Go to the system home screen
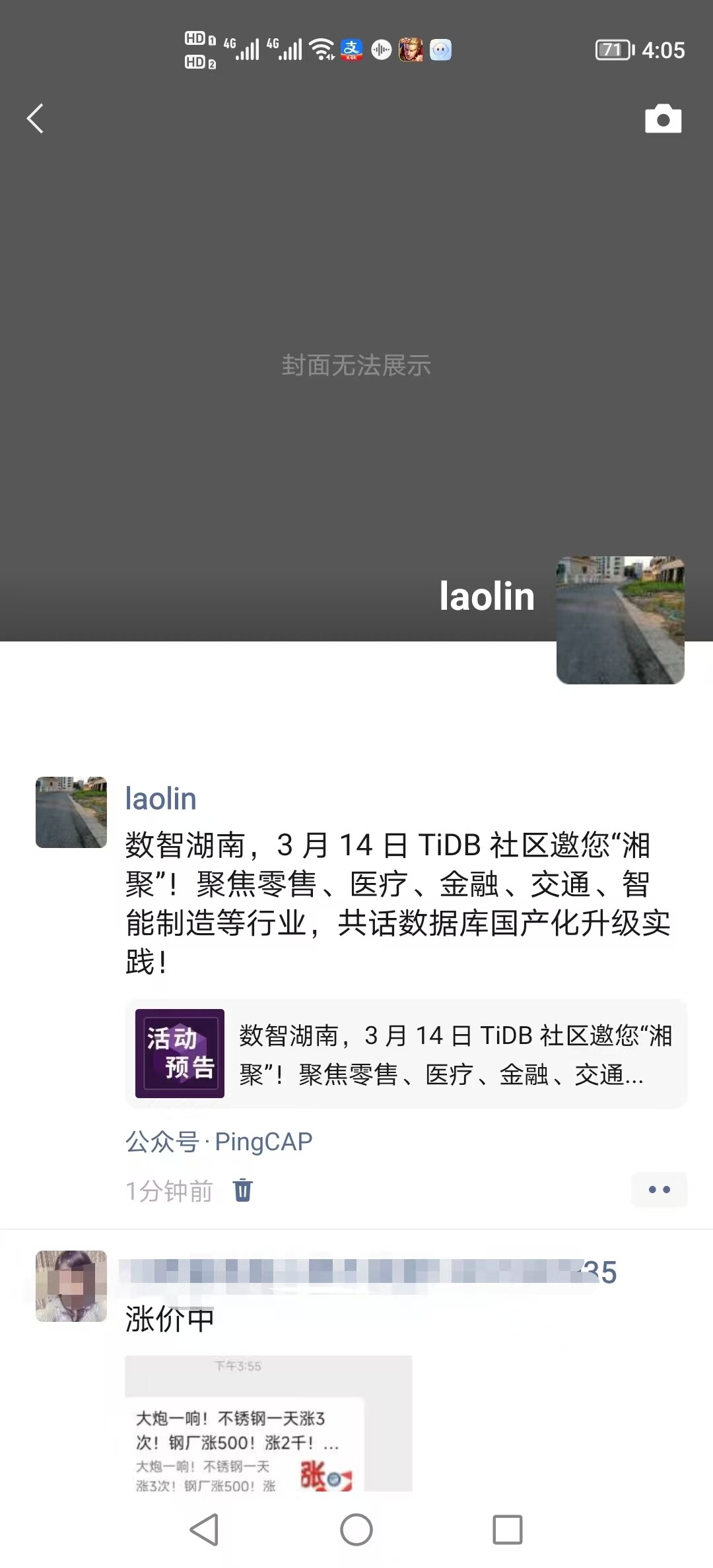The height and width of the screenshot is (1568, 713). pos(356,1530)
